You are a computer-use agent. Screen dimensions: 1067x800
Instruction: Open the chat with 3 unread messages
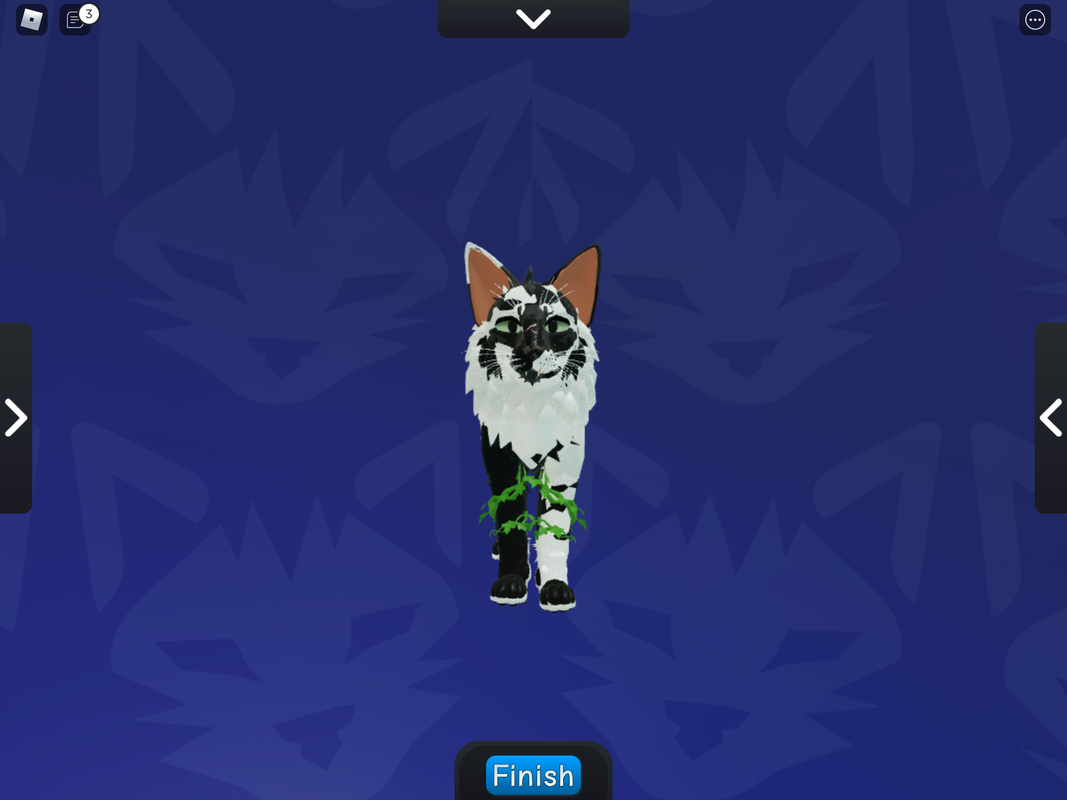coord(75,20)
